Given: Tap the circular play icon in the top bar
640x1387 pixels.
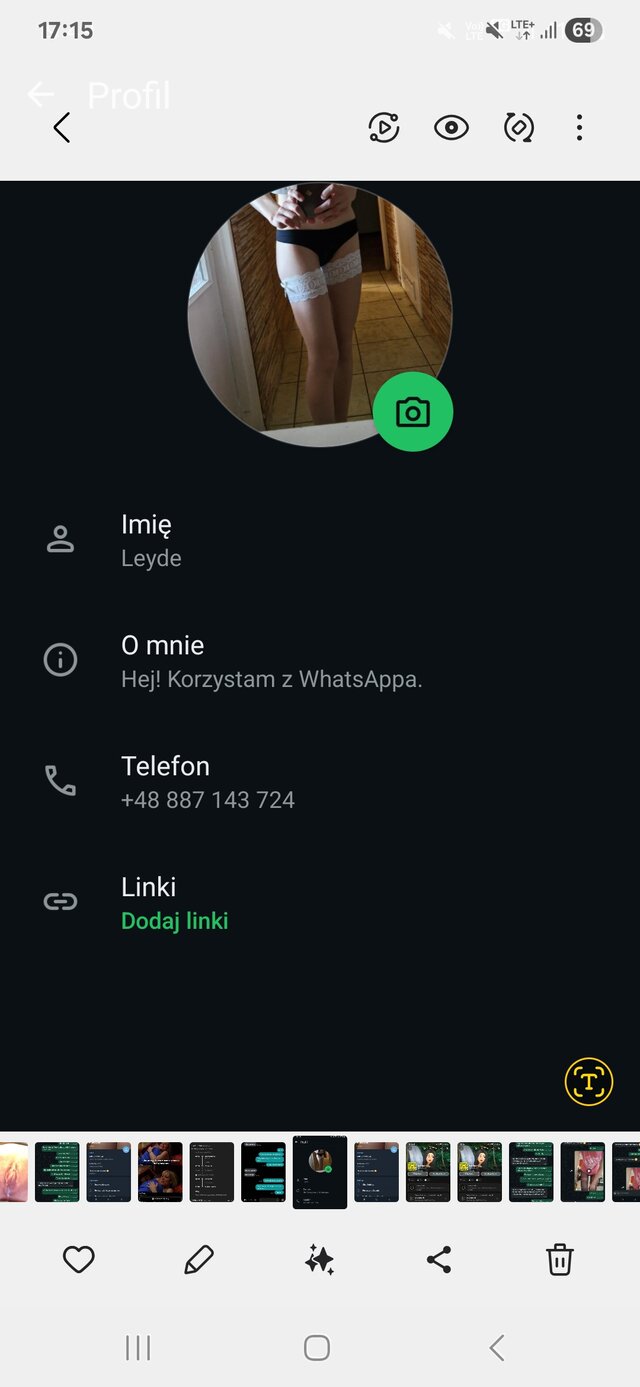Looking at the screenshot, I should [x=384, y=127].
